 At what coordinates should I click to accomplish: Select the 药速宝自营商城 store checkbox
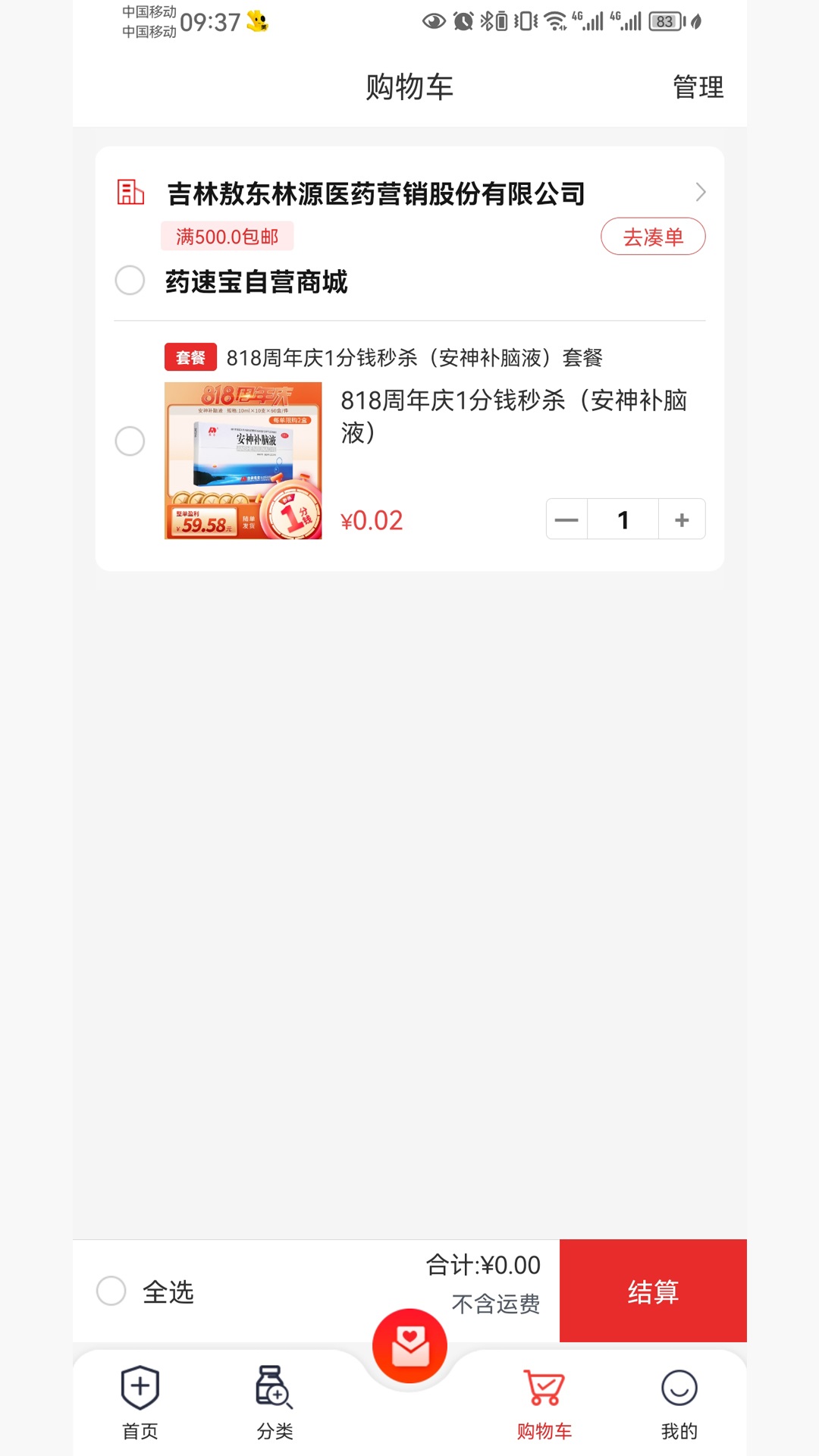click(130, 281)
